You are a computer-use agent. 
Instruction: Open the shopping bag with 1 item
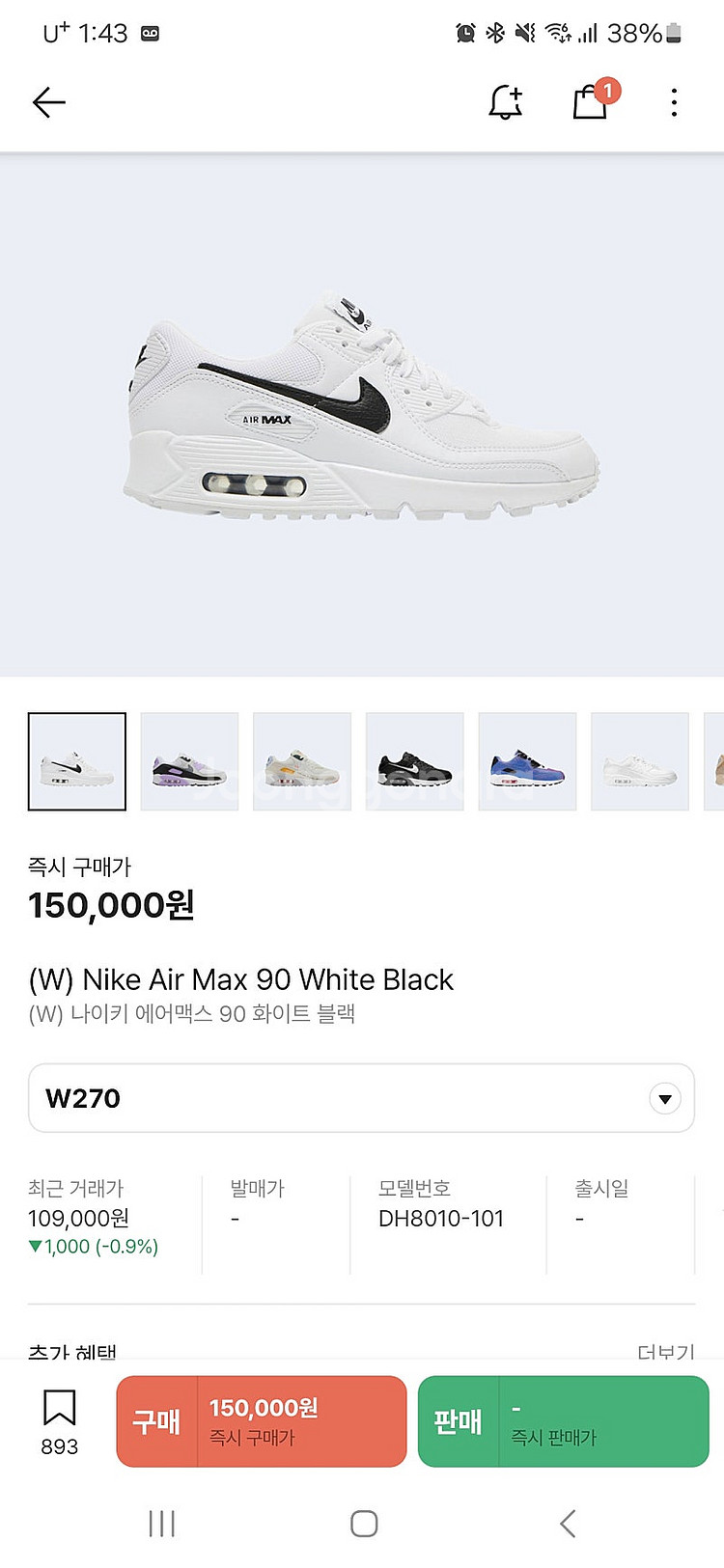591,101
